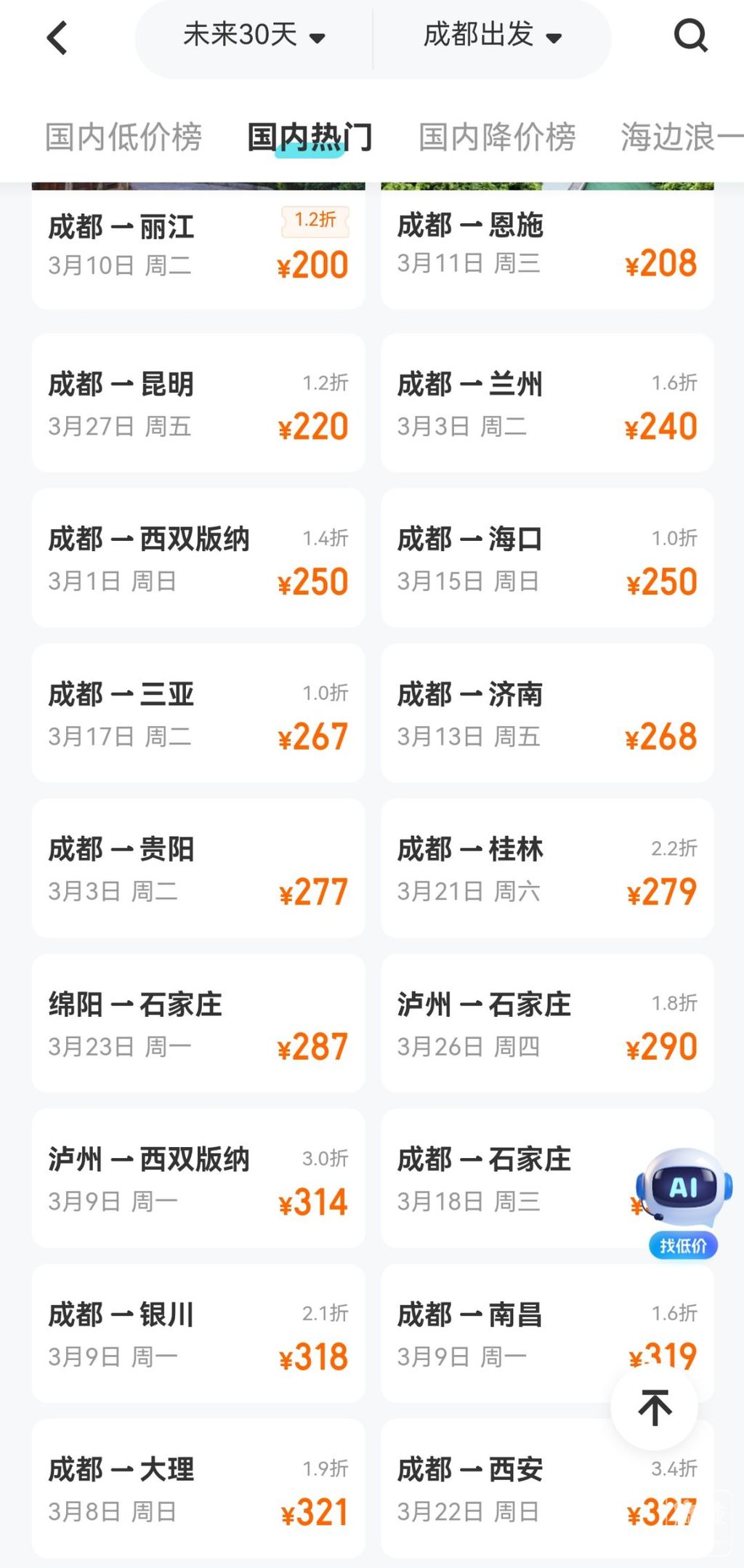Viewport: 744px width, 1568px height.
Task: Open the 绵阳 to 石家庄 flight card
Action: point(198,1024)
